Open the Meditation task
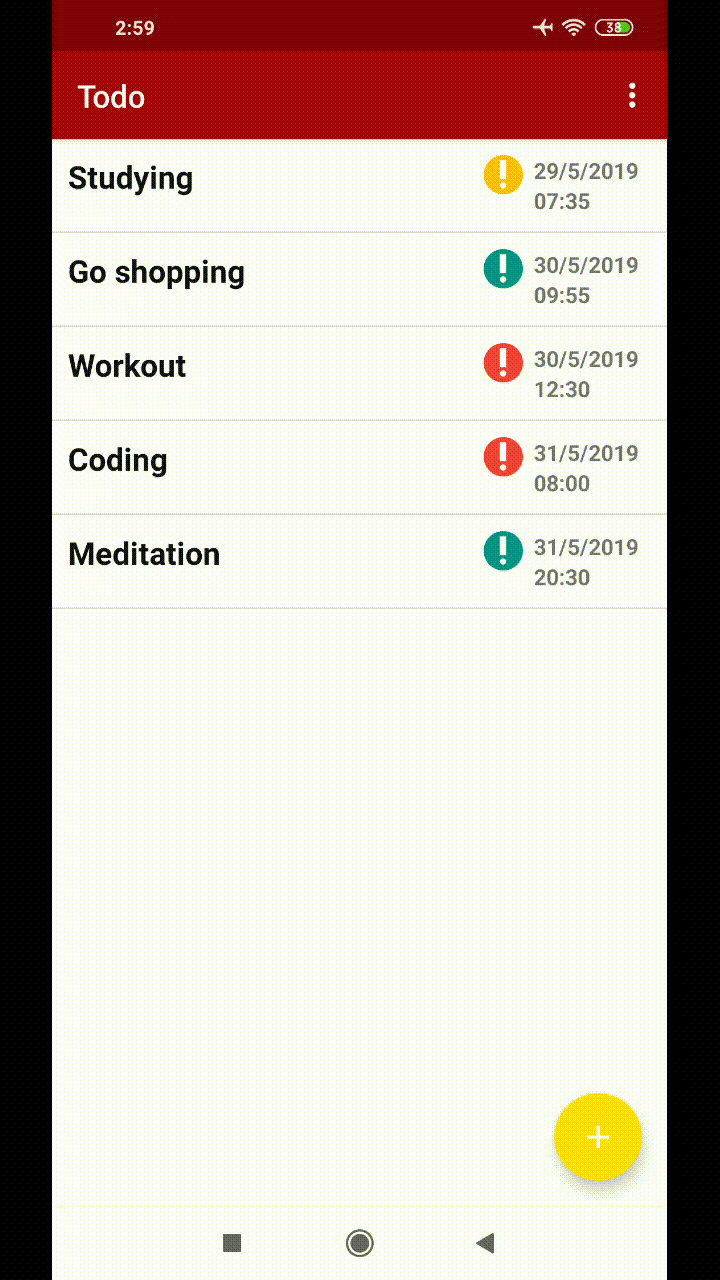The width and height of the screenshot is (720, 1280). pyautogui.click(x=359, y=562)
